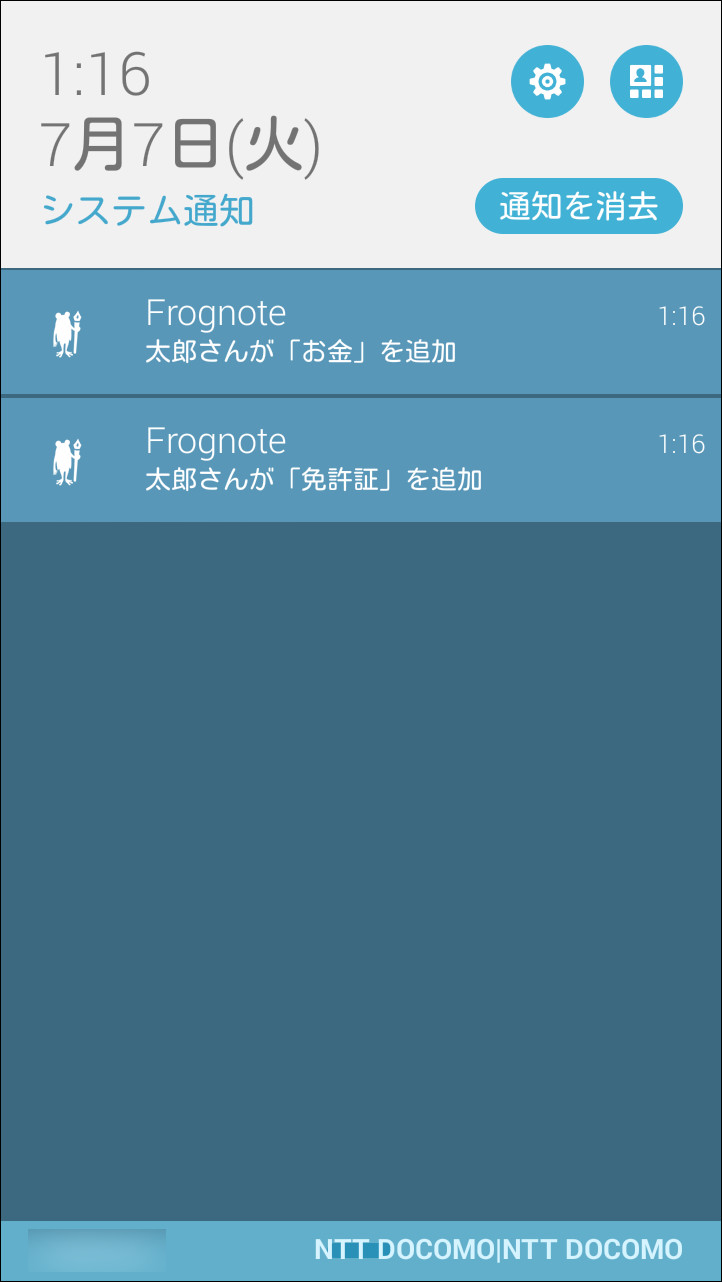Open the Frognote「お金」notification

[360, 332]
